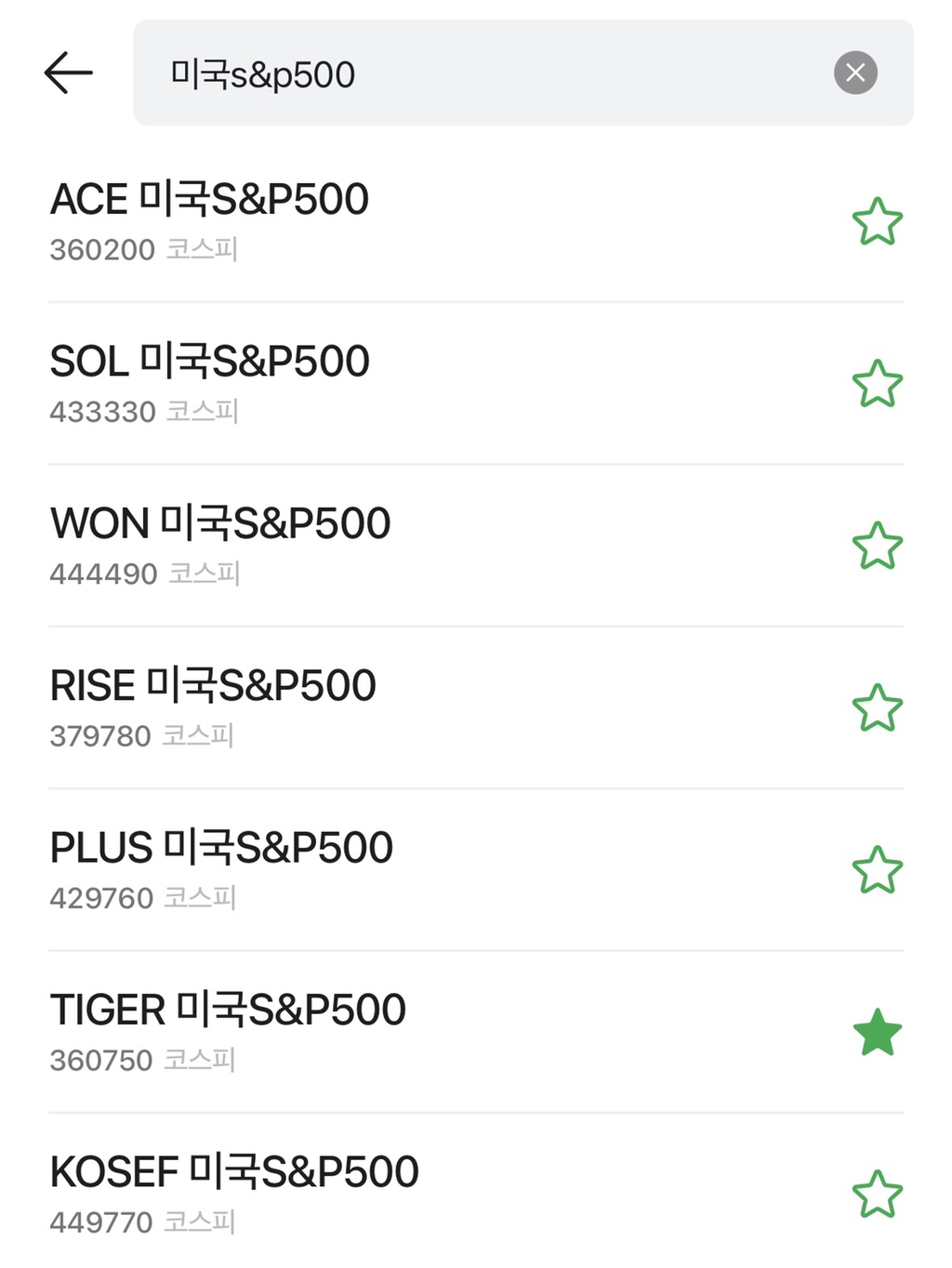
Task: Open KOSEF 미국S&P500 search result
Action: [234, 1172]
